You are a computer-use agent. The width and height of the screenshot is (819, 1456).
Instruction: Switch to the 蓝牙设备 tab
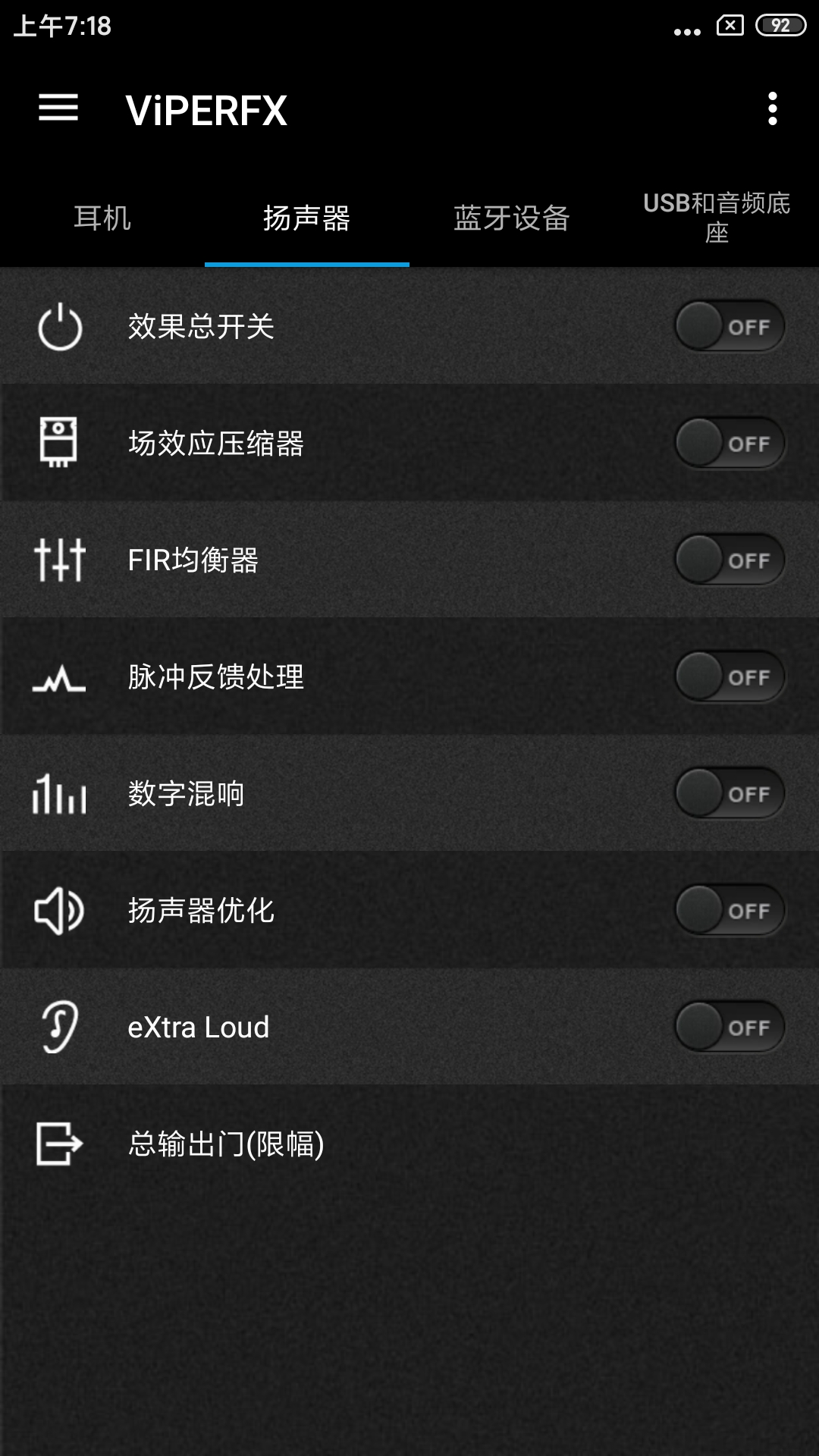coord(512,218)
